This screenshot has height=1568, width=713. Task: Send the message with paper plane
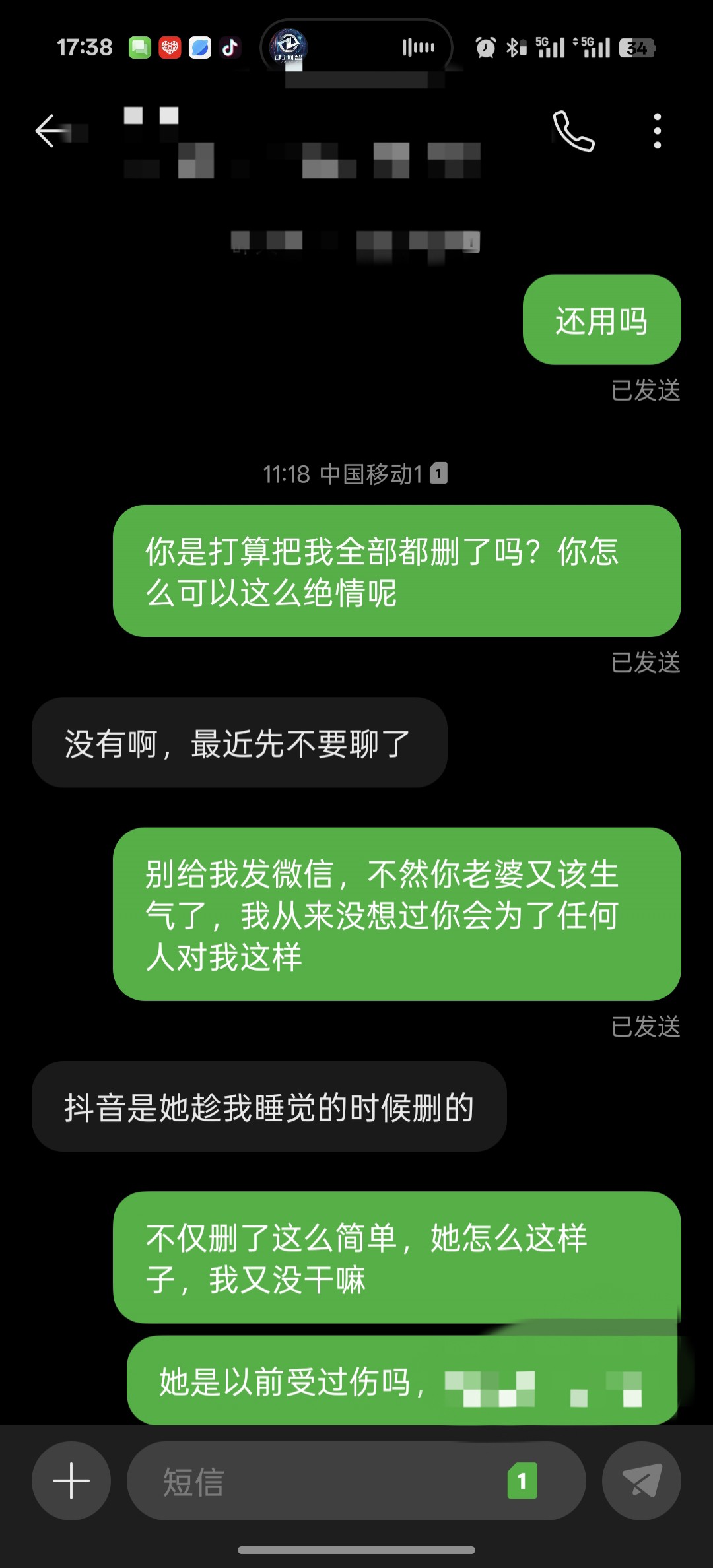coord(641,1481)
